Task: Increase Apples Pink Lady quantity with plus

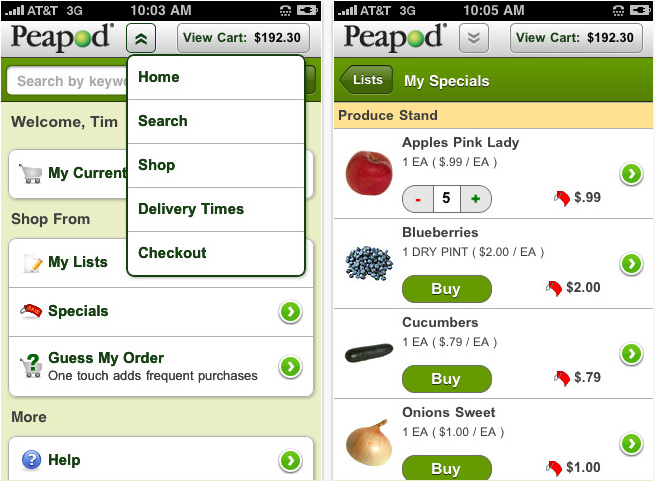Action: 475,199
